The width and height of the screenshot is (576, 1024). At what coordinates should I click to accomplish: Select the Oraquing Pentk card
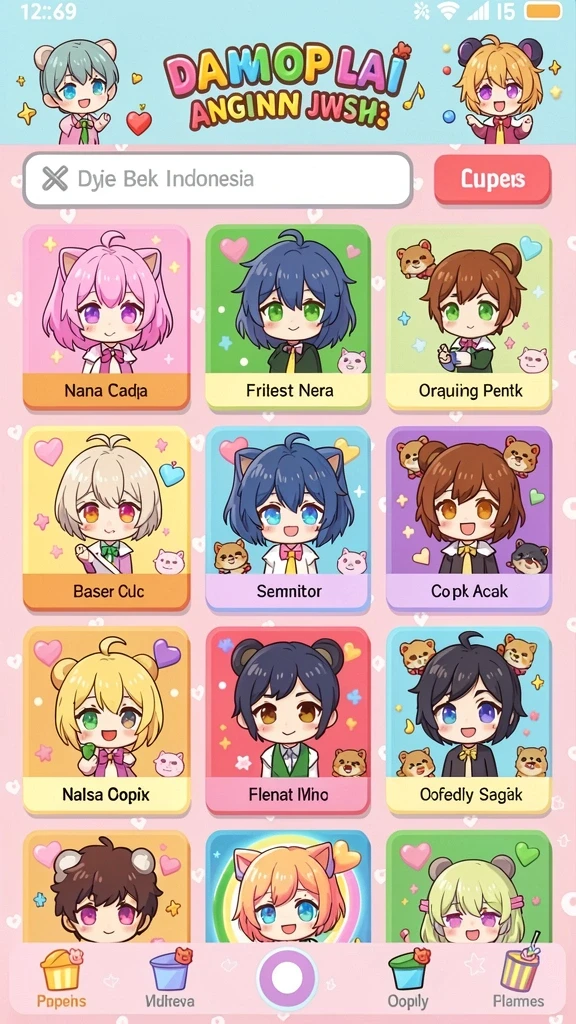pos(469,318)
